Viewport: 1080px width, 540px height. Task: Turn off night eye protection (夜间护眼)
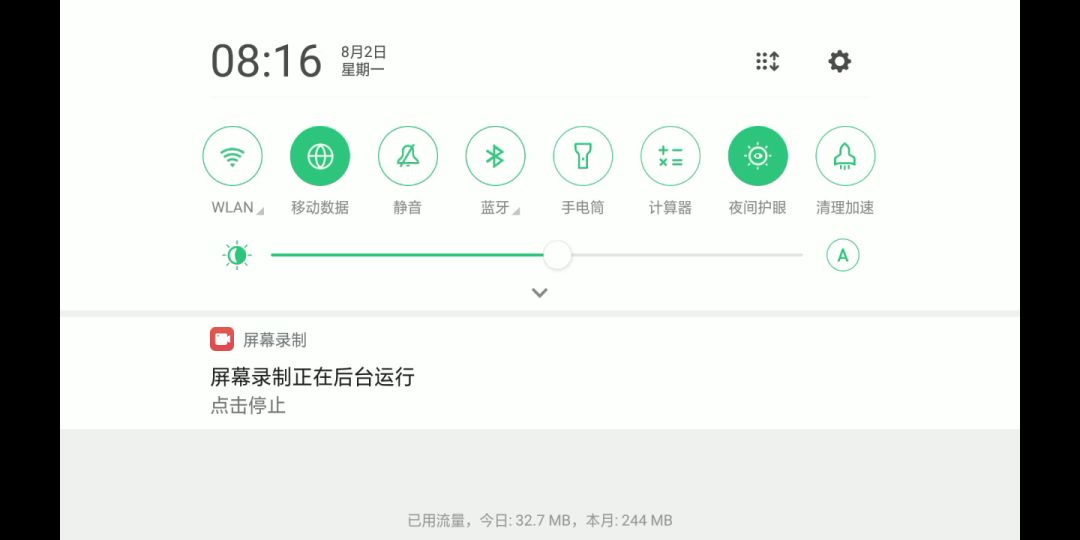758,156
